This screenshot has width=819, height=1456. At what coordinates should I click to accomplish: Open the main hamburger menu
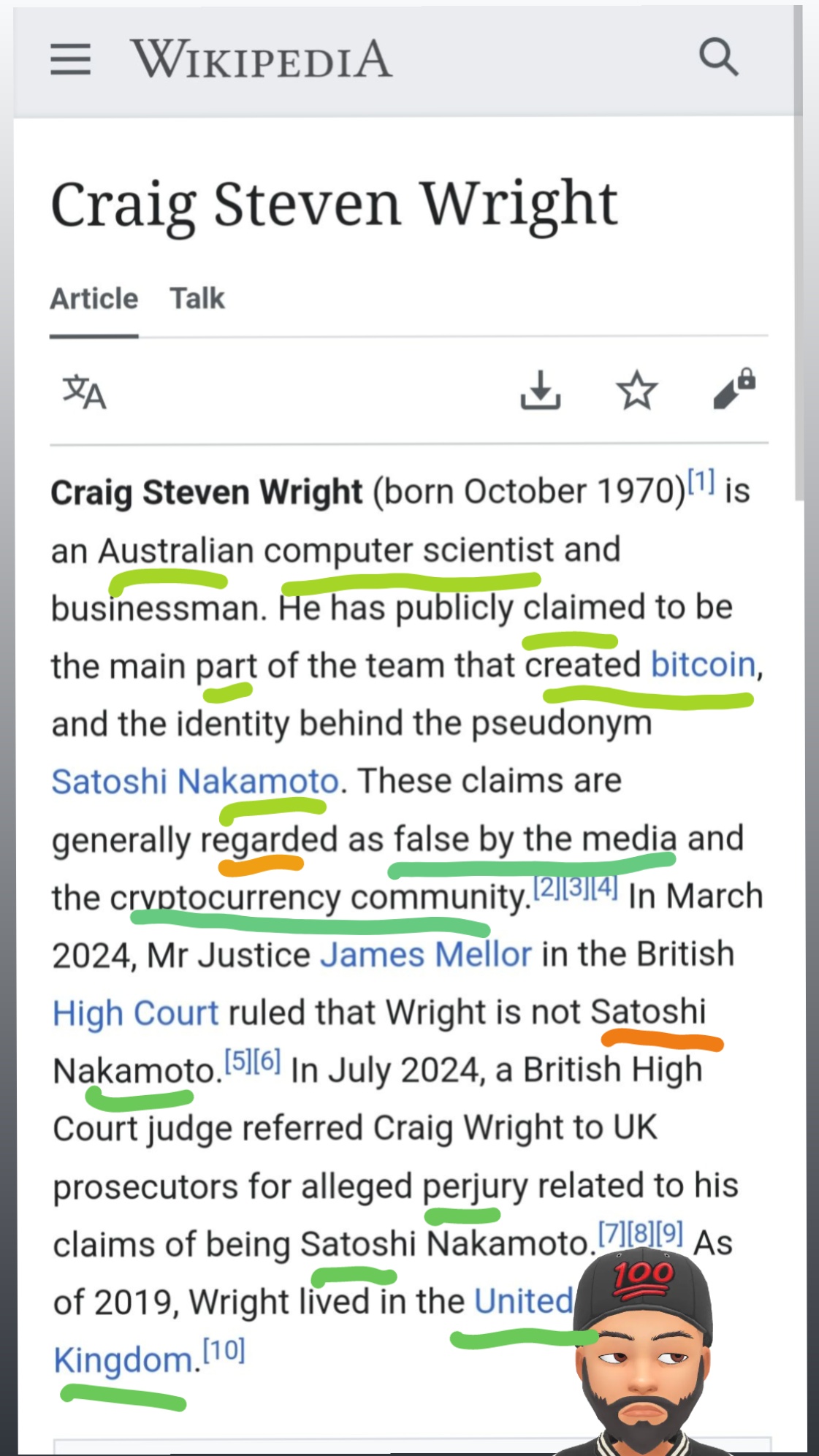tap(71, 59)
